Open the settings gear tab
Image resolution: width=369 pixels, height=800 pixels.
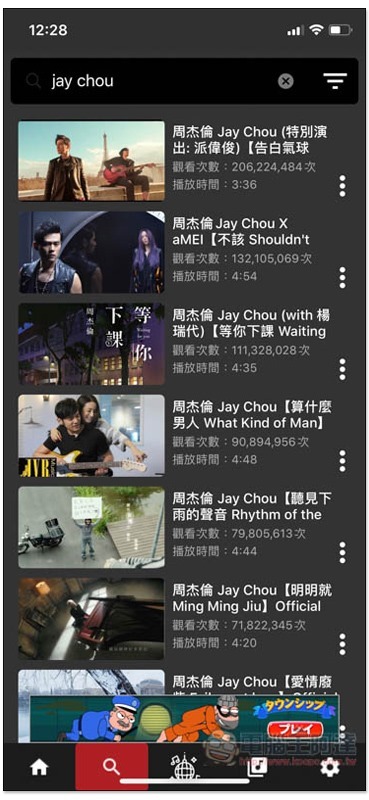pyautogui.click(x=330, y=767)
